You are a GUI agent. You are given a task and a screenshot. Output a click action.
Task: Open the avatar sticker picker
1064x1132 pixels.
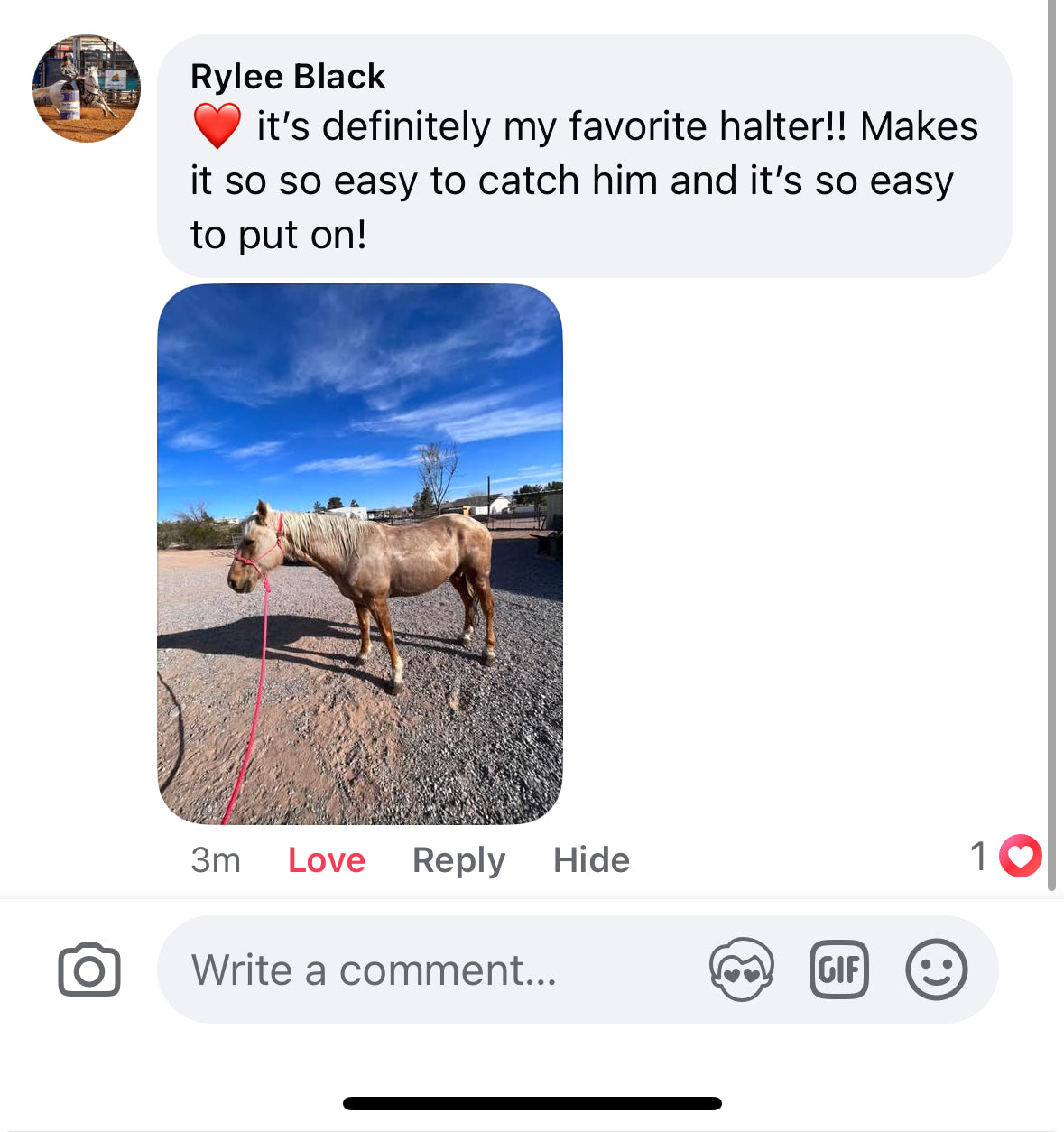click(741, 970)
